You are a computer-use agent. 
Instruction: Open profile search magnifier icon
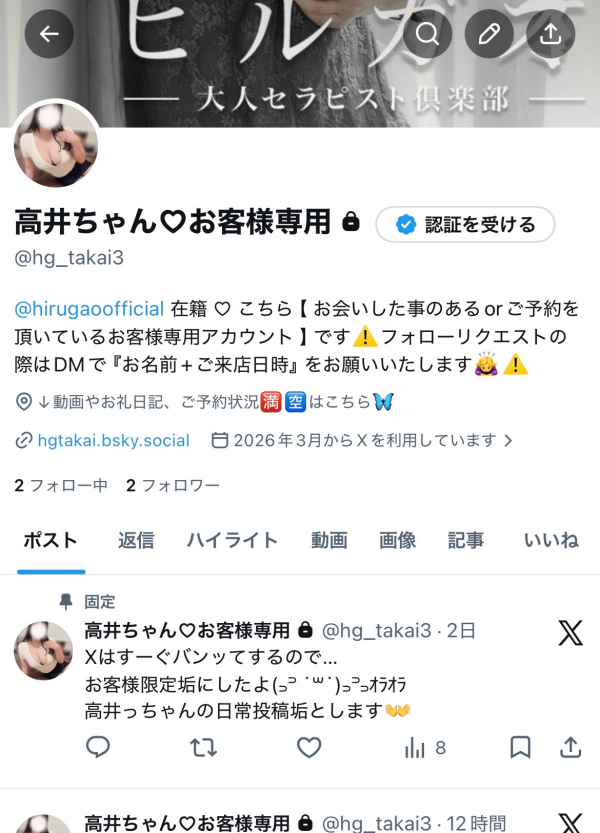pyautogui.click(x=427, y=34)
